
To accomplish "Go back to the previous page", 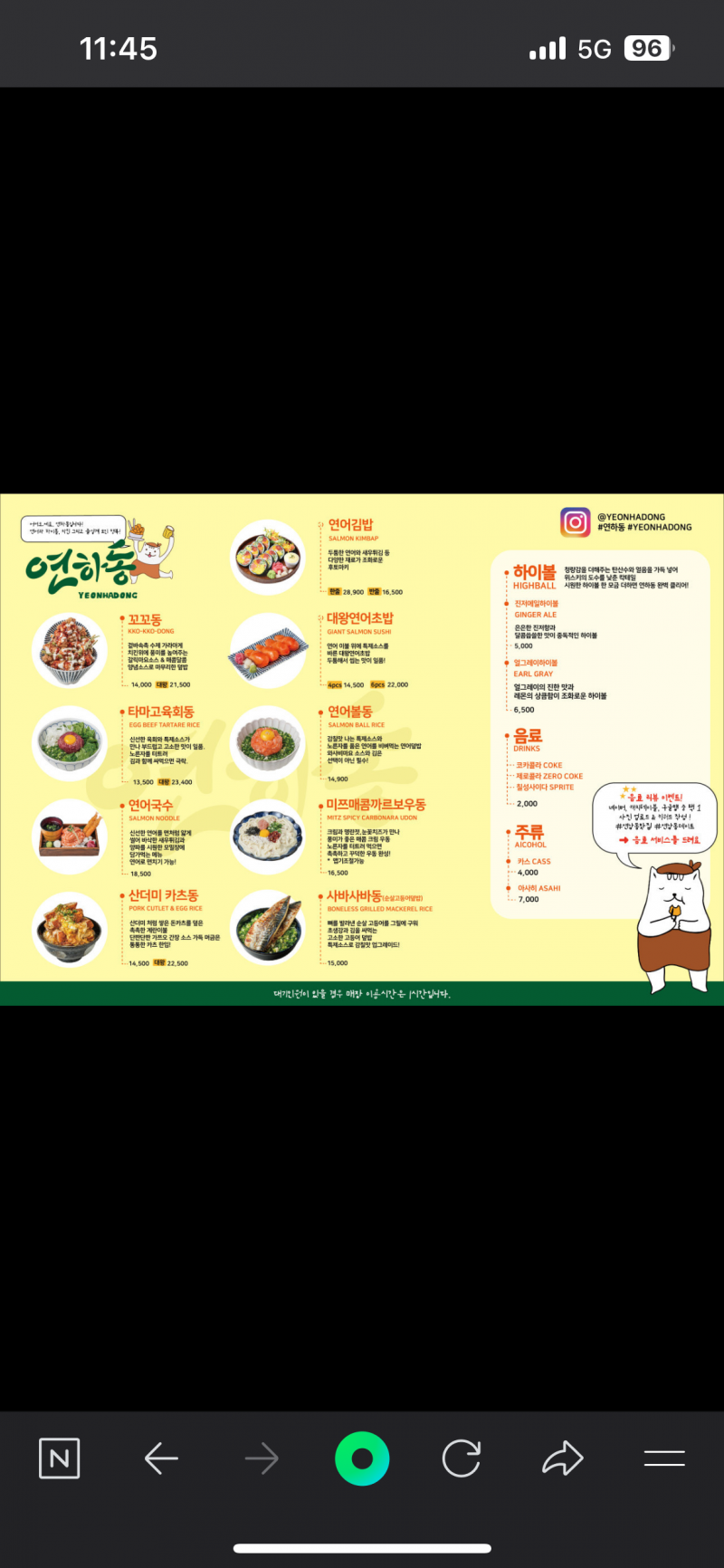I will 161,1458.
